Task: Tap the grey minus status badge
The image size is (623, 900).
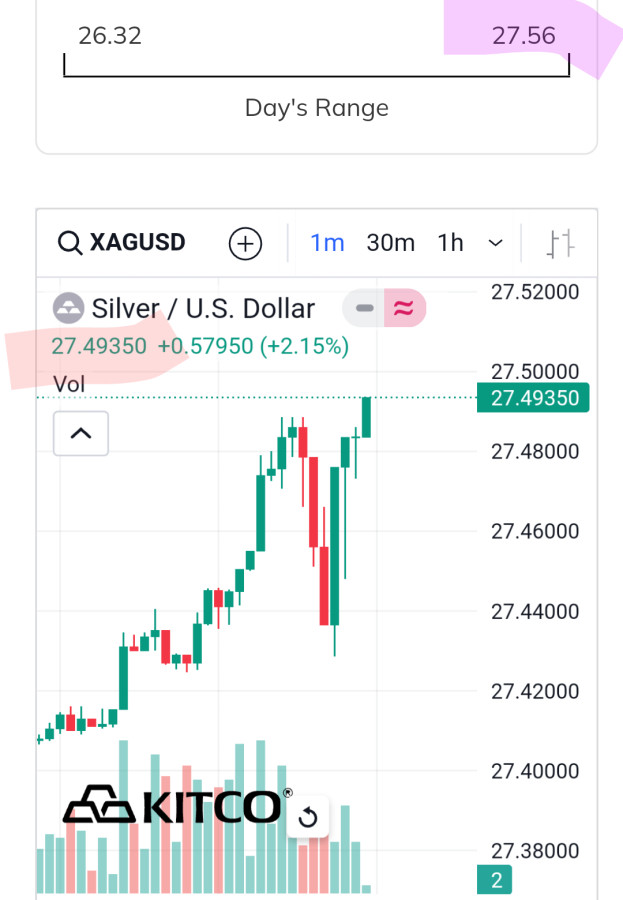Action: pos(365,308)
